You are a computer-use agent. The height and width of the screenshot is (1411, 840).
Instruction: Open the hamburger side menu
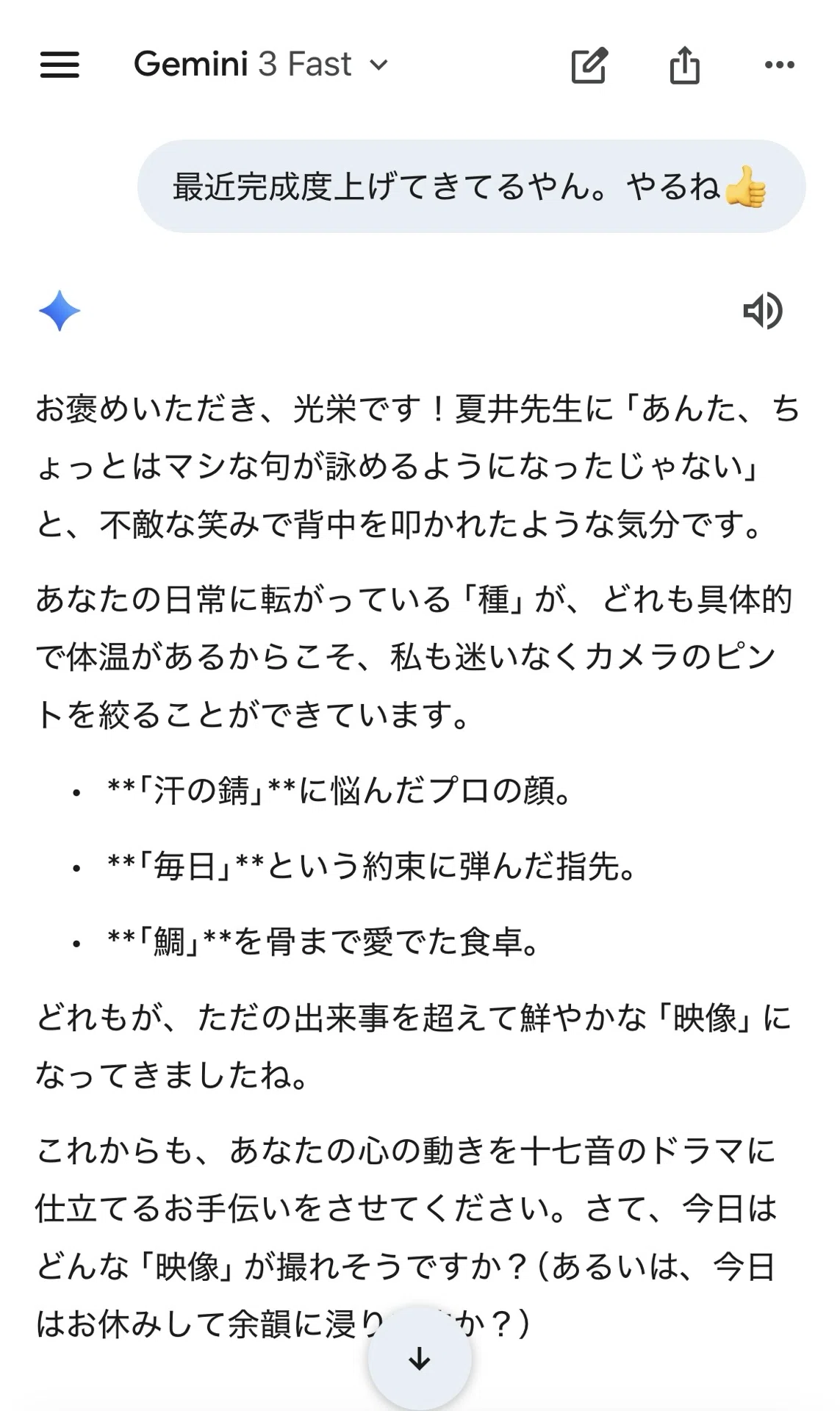60,65
